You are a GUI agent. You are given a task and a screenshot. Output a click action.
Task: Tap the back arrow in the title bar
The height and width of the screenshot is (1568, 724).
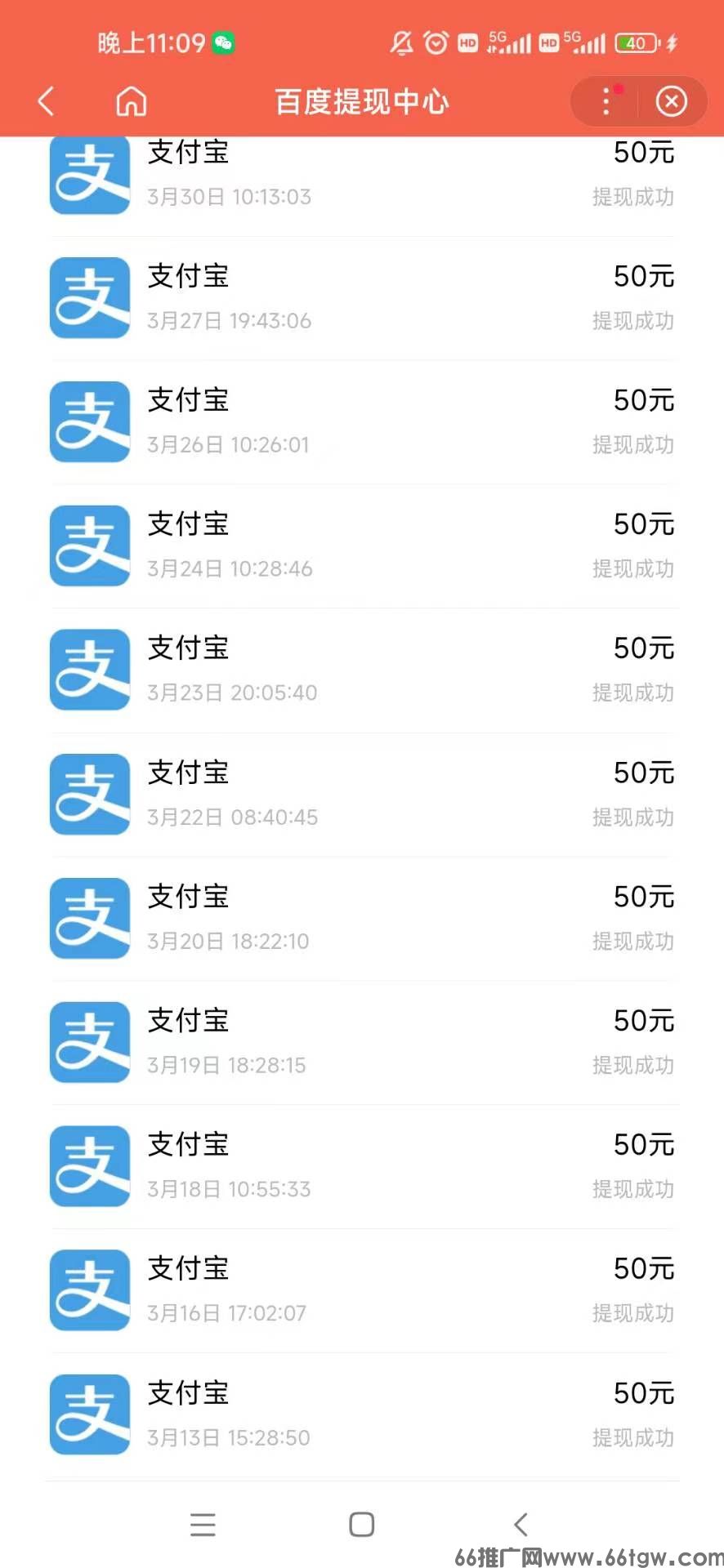pyautogui.click(x=47, y=101)
